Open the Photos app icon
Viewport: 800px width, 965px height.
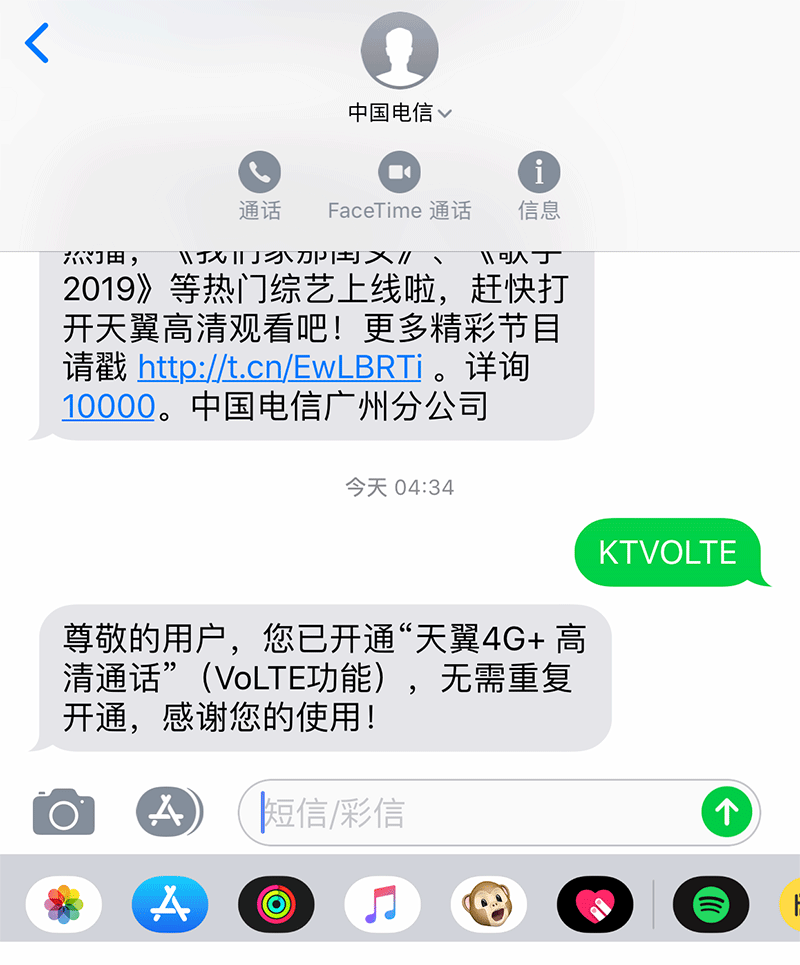click(x=63, y=903)
